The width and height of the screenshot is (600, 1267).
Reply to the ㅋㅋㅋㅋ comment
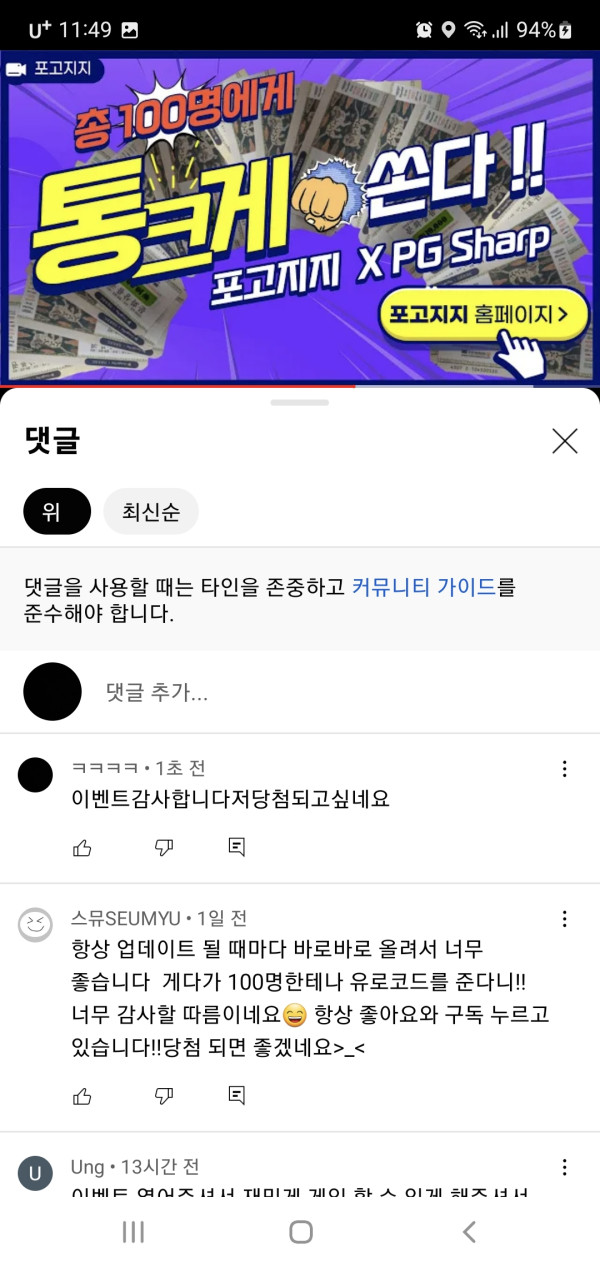pos(237,848)
